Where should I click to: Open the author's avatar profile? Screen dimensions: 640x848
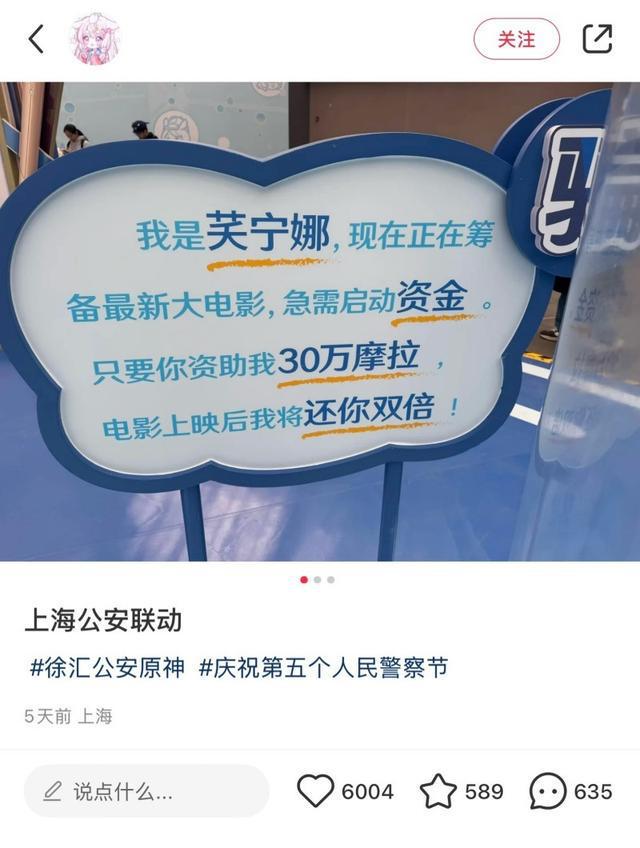pyautogui.click(x=96, y=39)
